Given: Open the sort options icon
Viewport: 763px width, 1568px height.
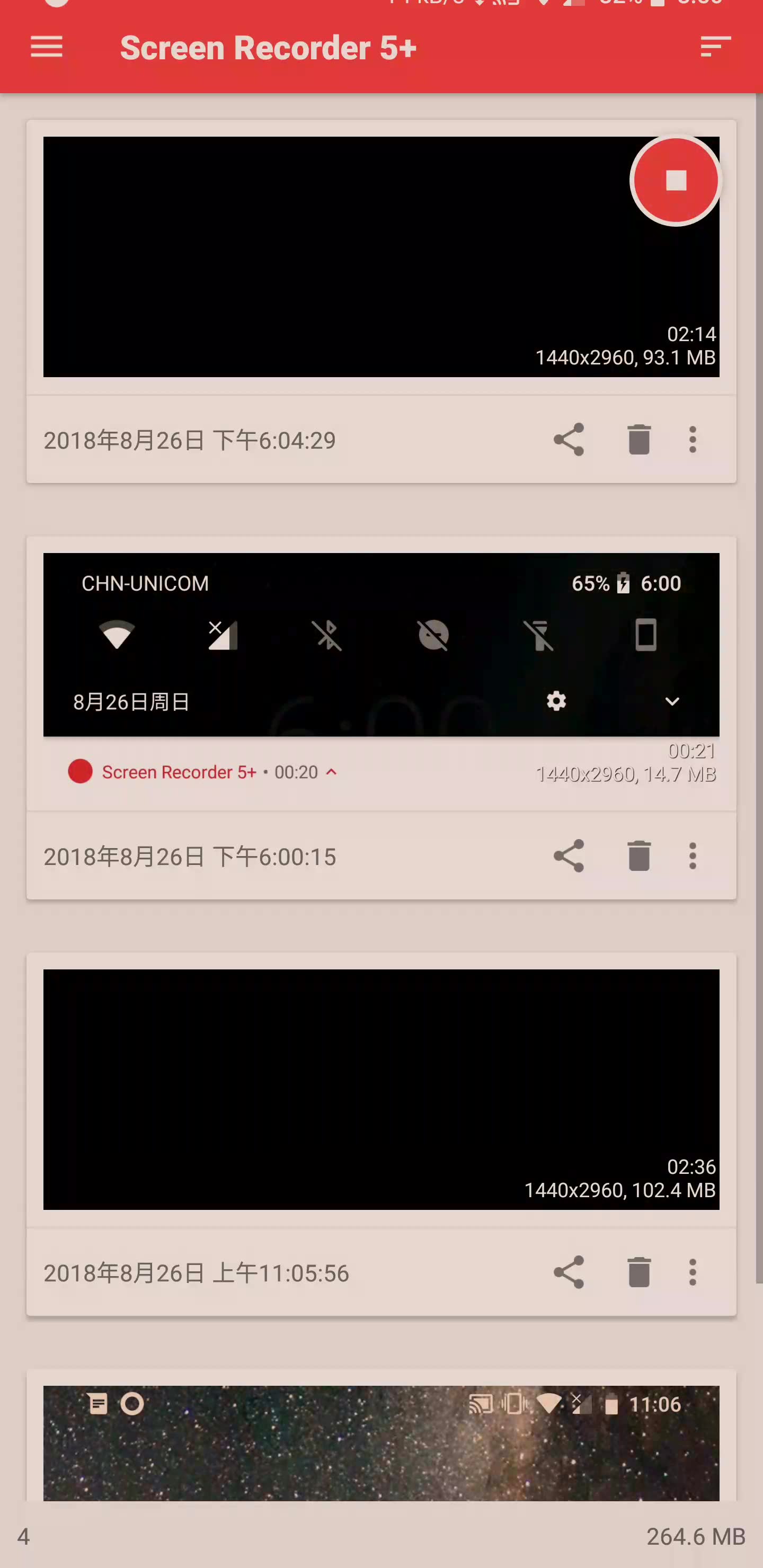Looking at the screenshot, I should click(x=714, y=47).
